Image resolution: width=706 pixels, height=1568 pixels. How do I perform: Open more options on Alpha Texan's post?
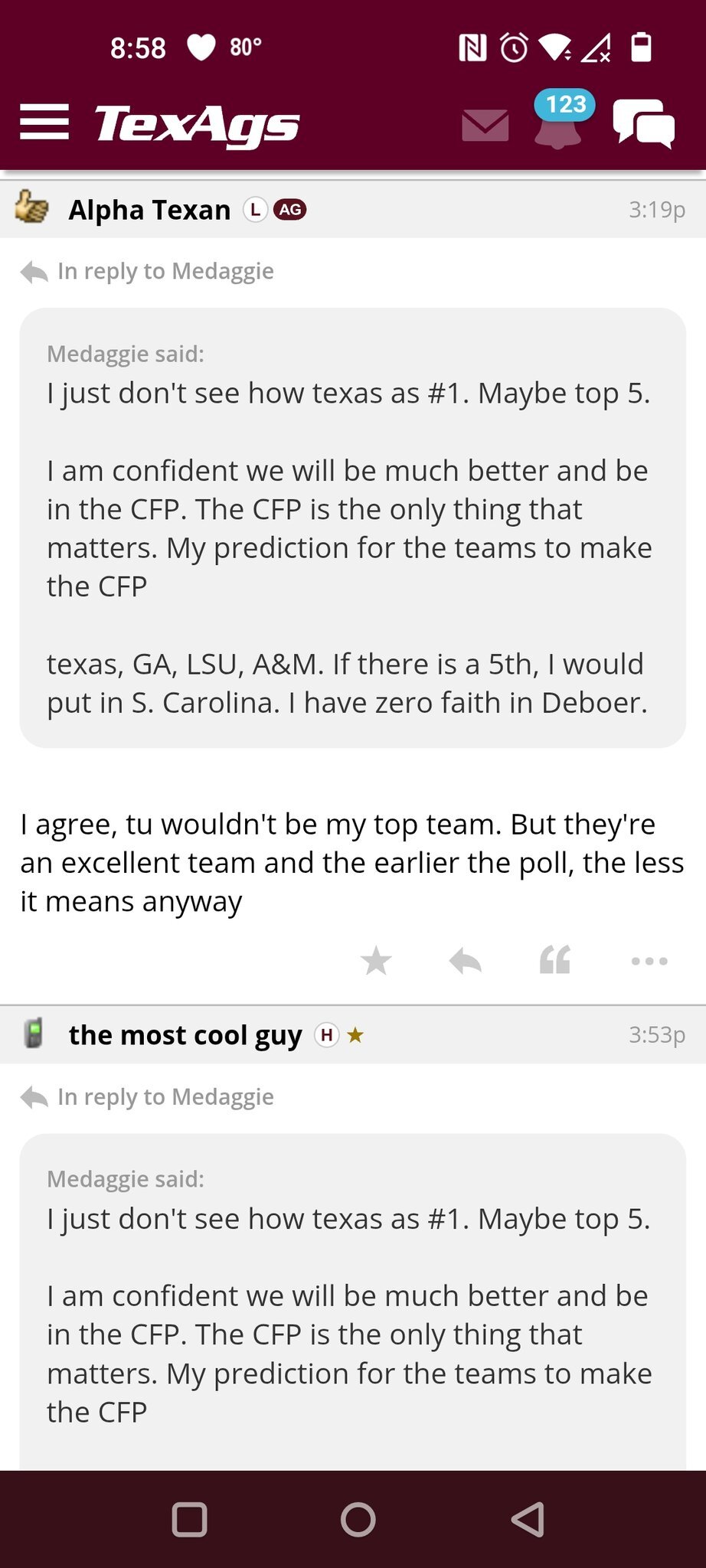click(649, 961)
